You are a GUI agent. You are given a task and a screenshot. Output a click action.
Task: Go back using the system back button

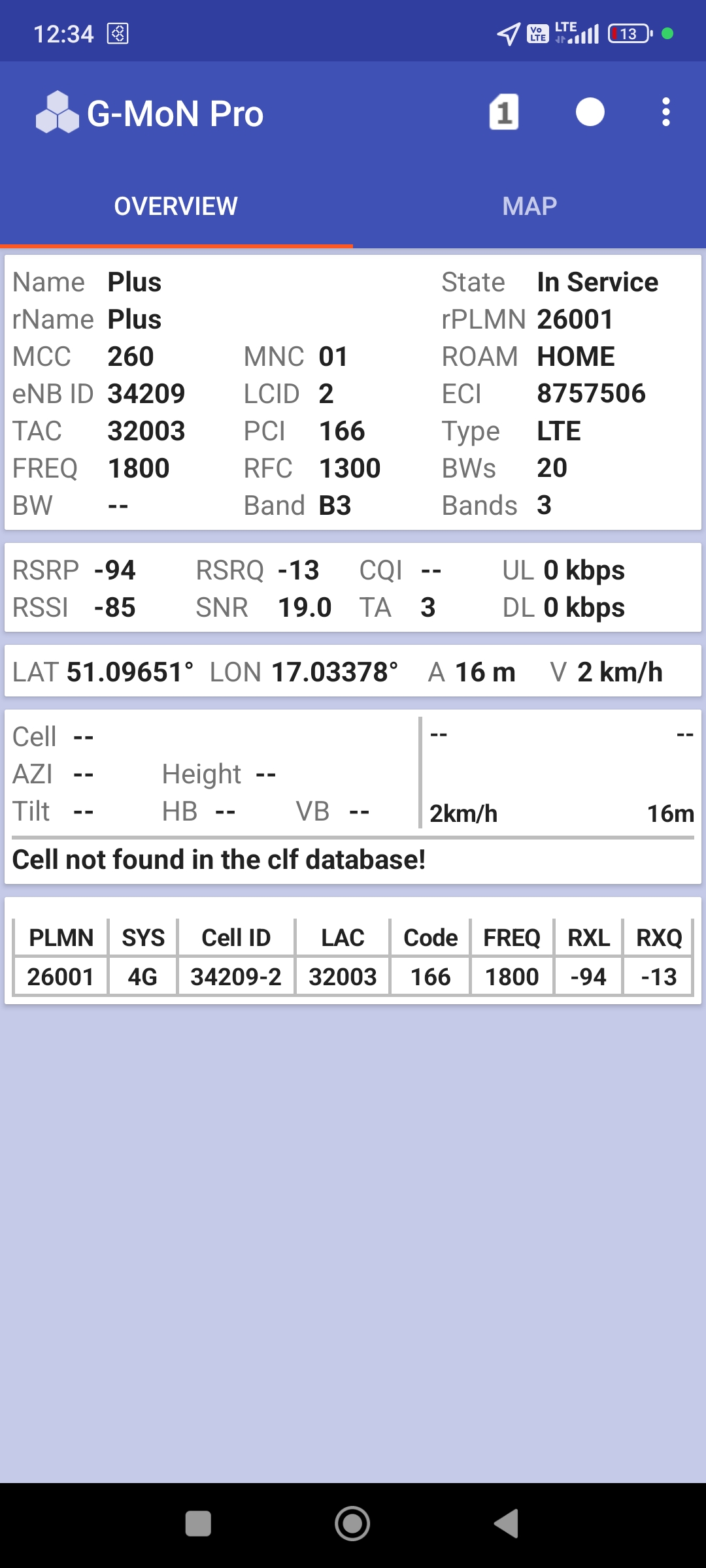[x=507, y=1524]
